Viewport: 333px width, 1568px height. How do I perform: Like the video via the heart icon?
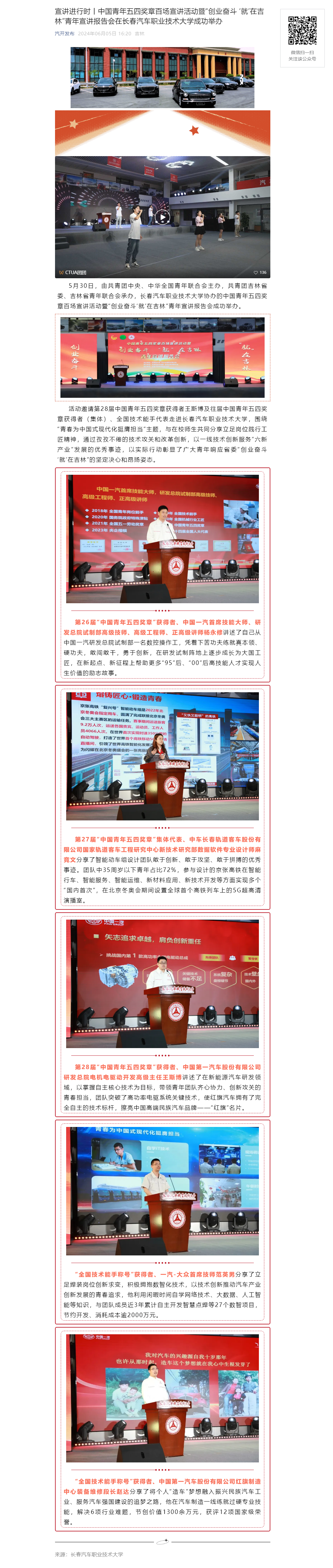click(256, 273)
